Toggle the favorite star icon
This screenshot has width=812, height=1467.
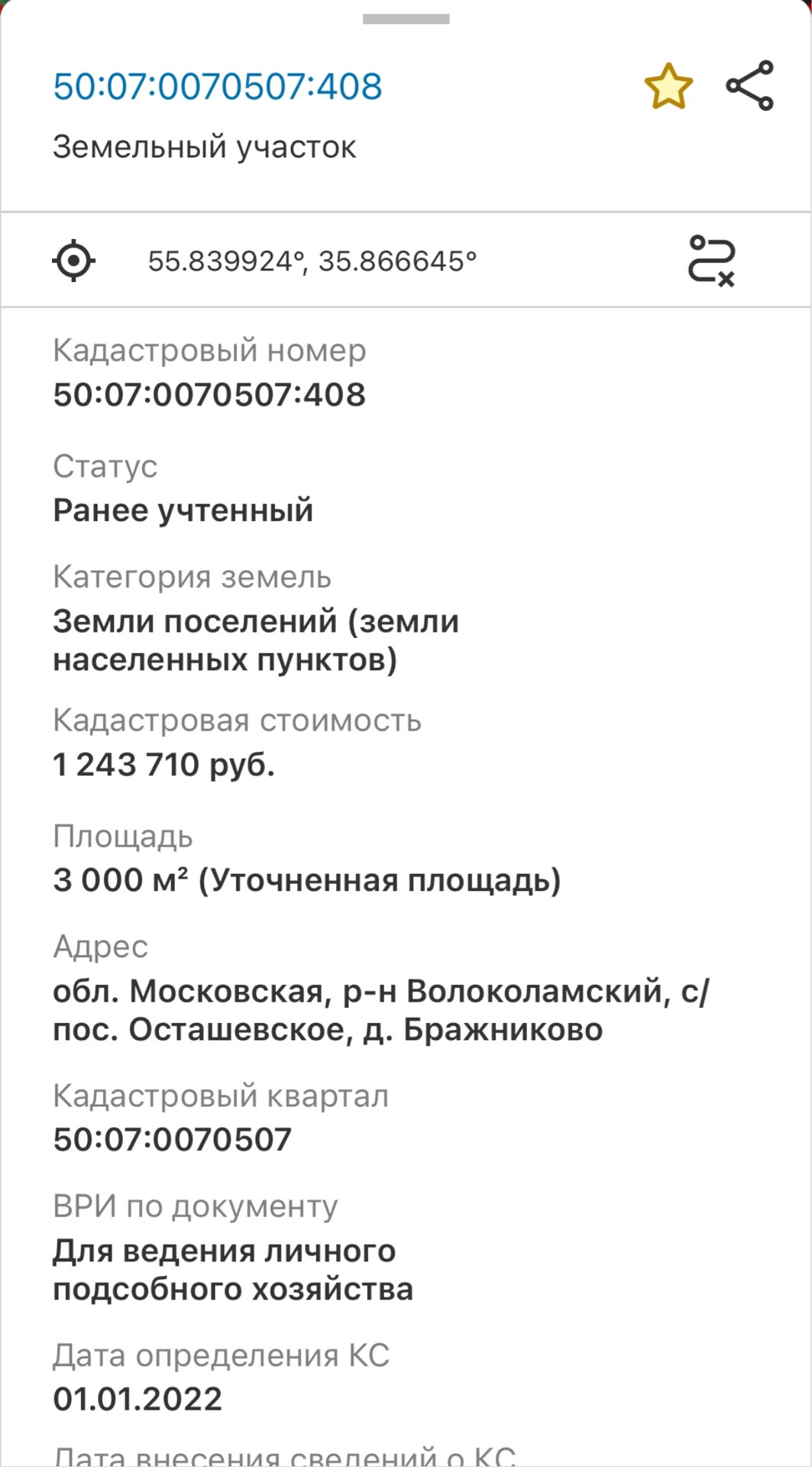coord(668,86)
